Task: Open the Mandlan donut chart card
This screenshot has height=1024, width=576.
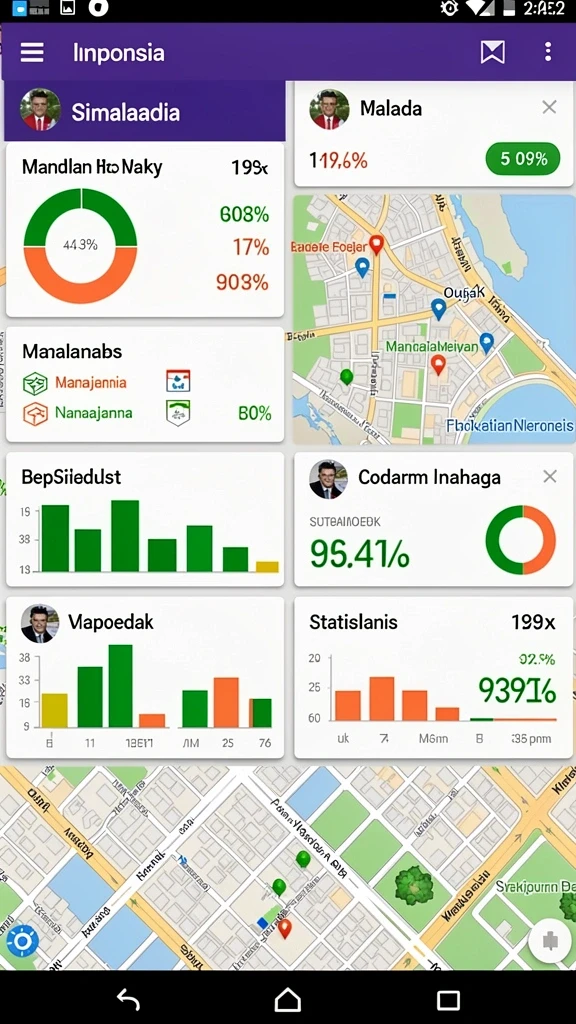Action: pos(145,229)
